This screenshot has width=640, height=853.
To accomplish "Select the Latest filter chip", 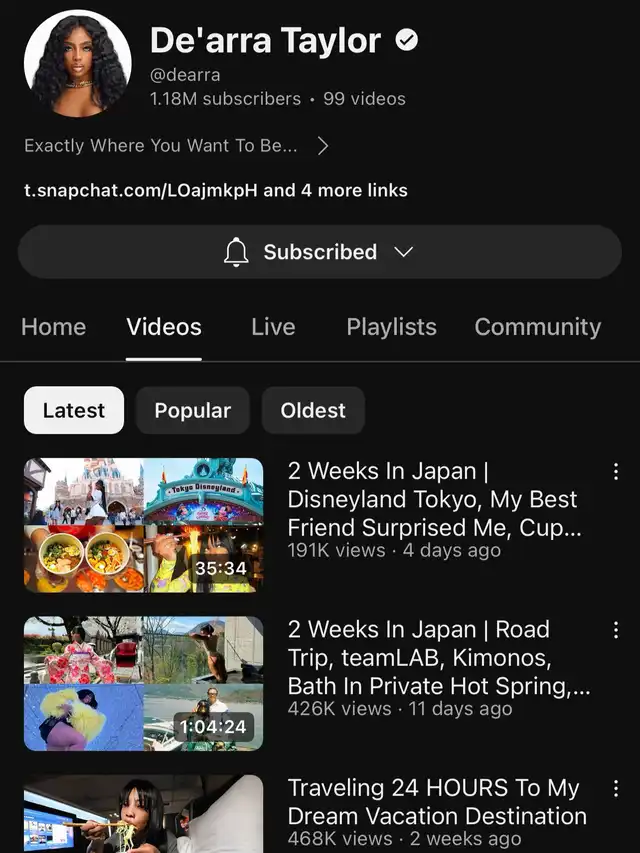I will tap(74, 410).
